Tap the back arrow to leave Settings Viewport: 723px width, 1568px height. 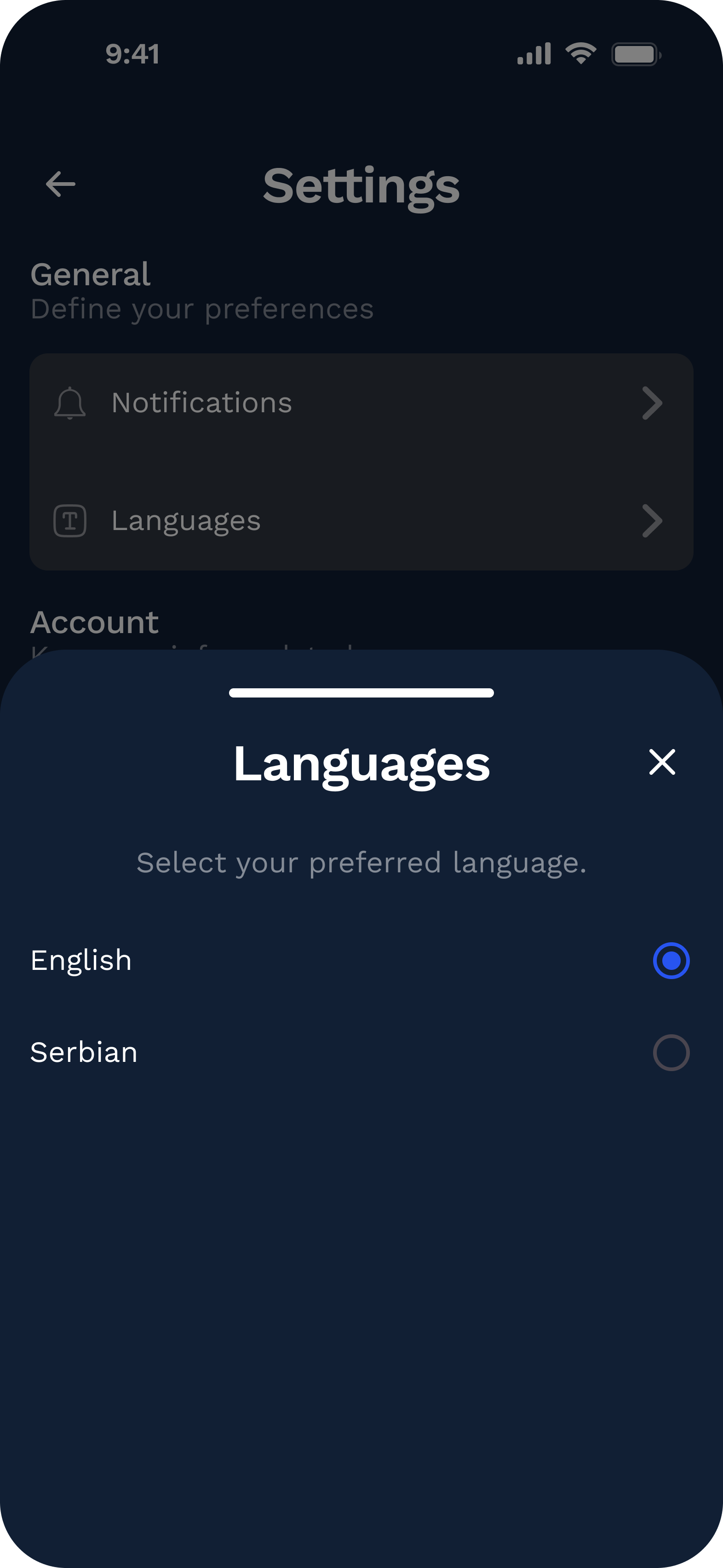coord(58,184)
